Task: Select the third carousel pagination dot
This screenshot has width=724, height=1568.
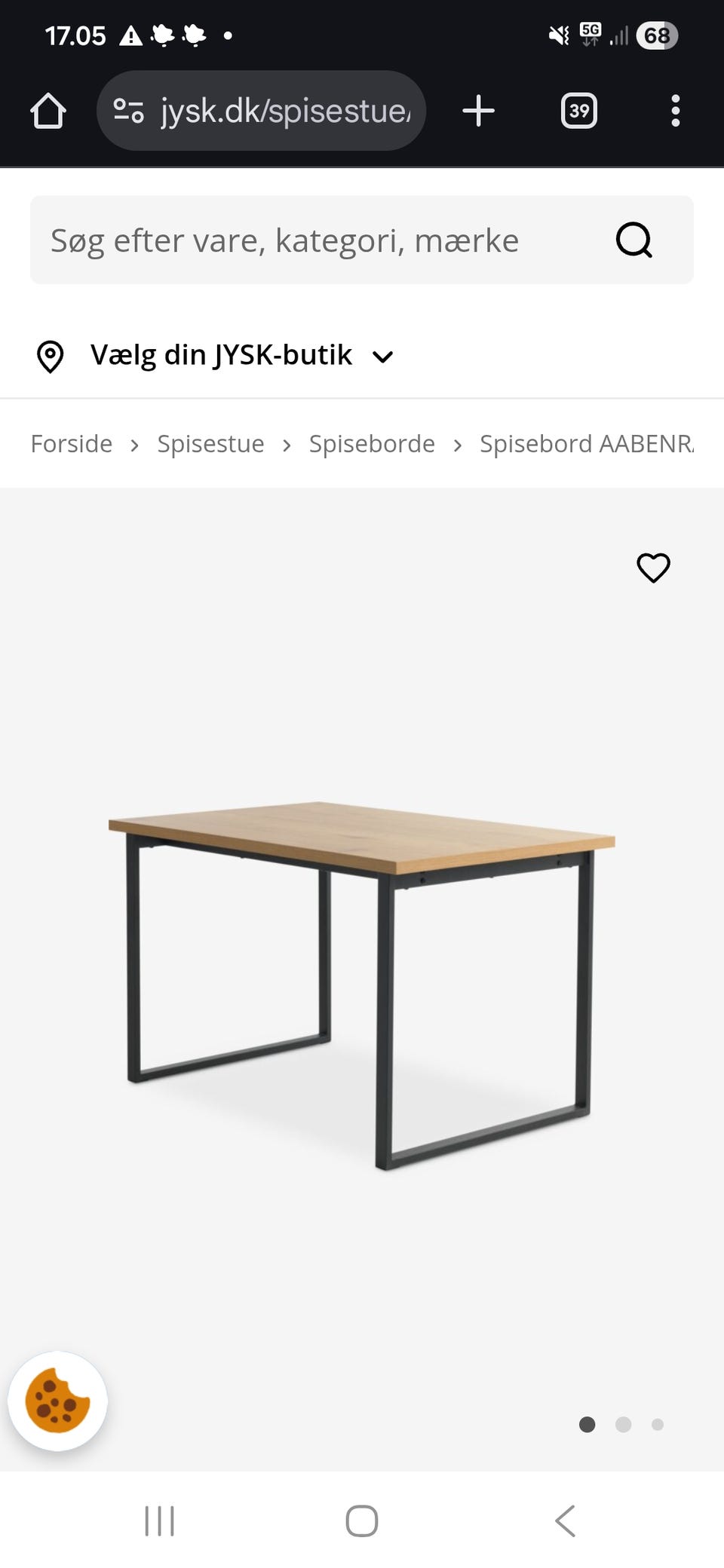Action: tap(659, 1425)
